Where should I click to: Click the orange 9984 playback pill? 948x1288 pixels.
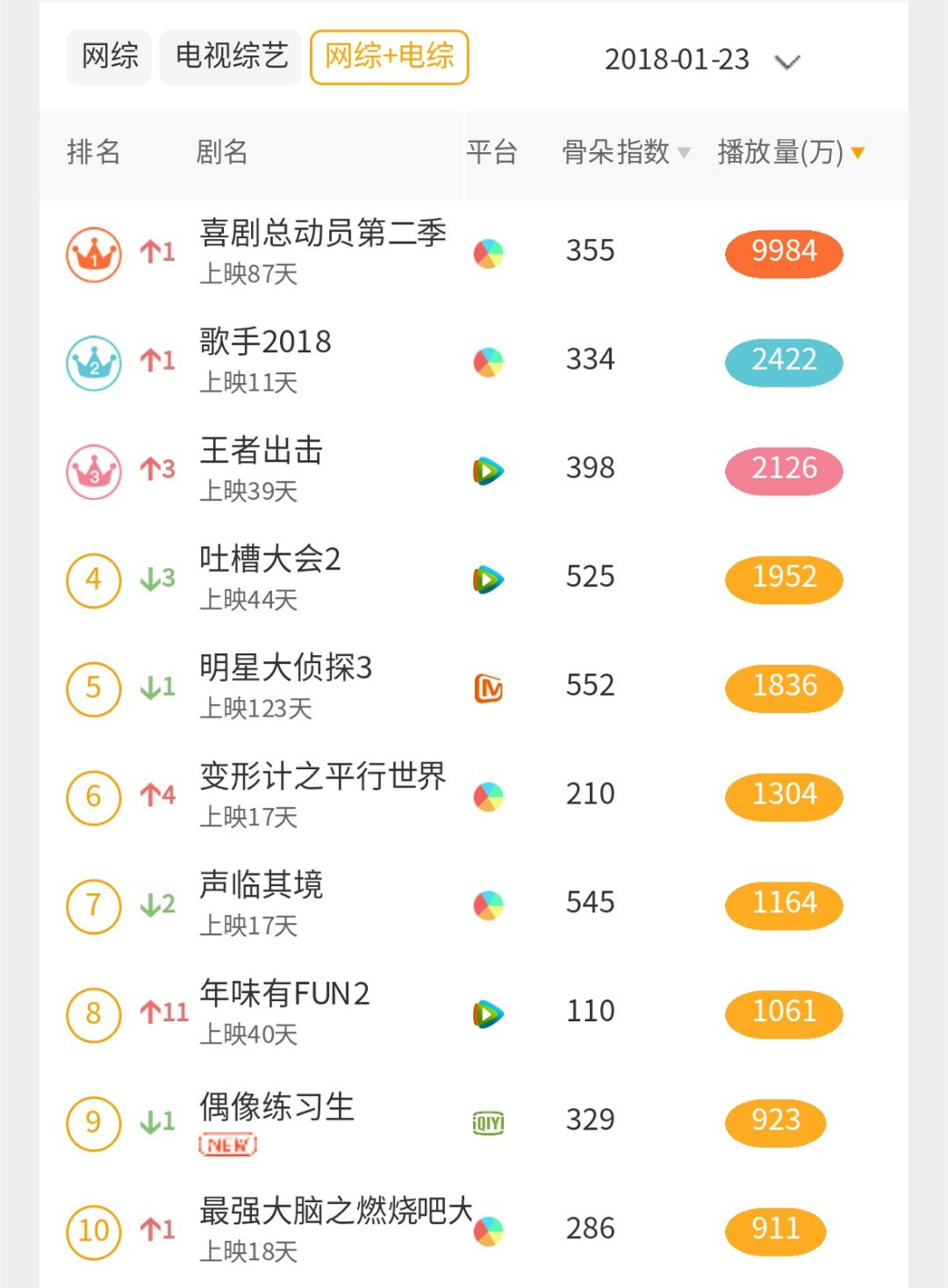(x=783, y=254)
